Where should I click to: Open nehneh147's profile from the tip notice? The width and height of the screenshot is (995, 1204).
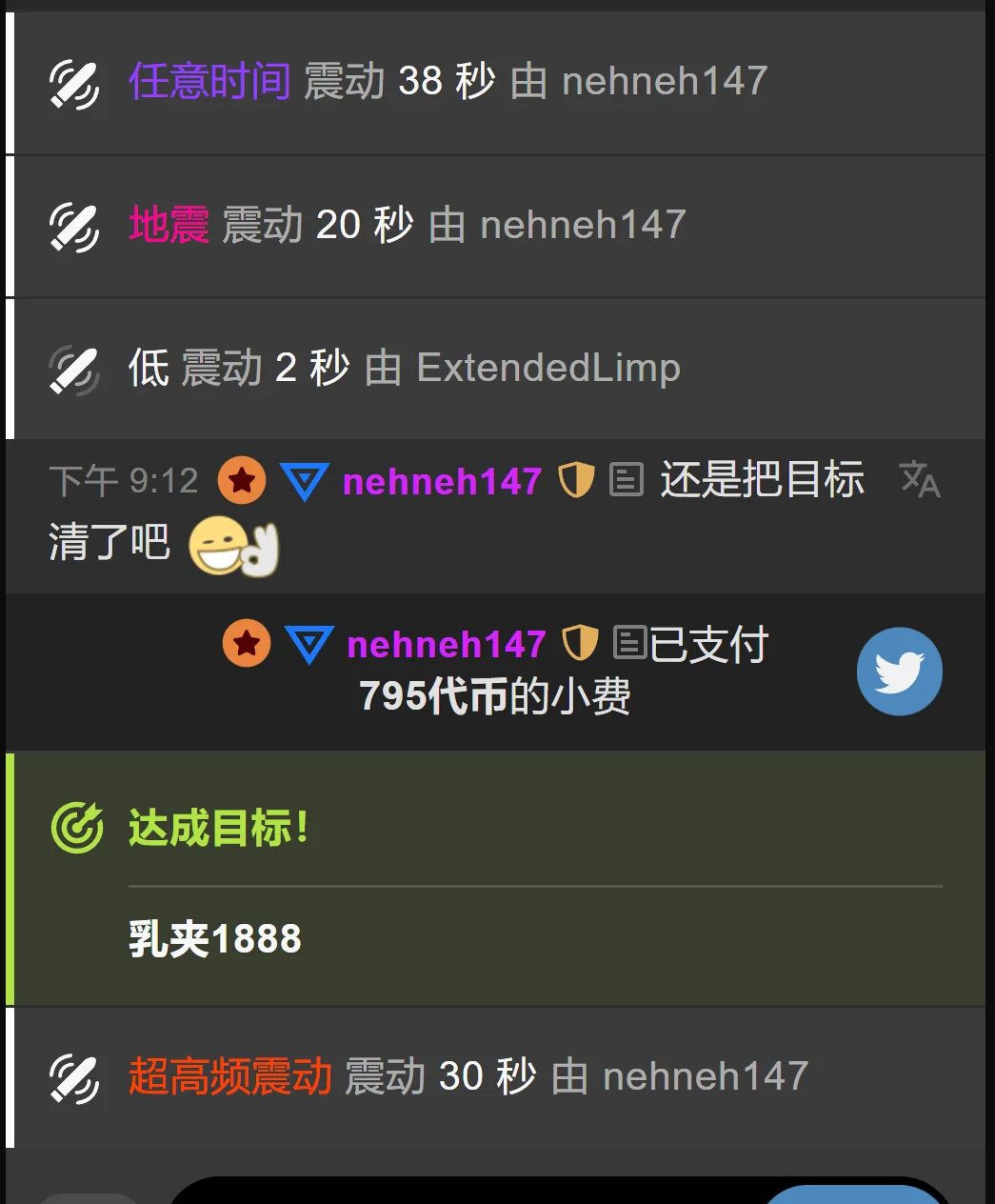pos(446,645)
